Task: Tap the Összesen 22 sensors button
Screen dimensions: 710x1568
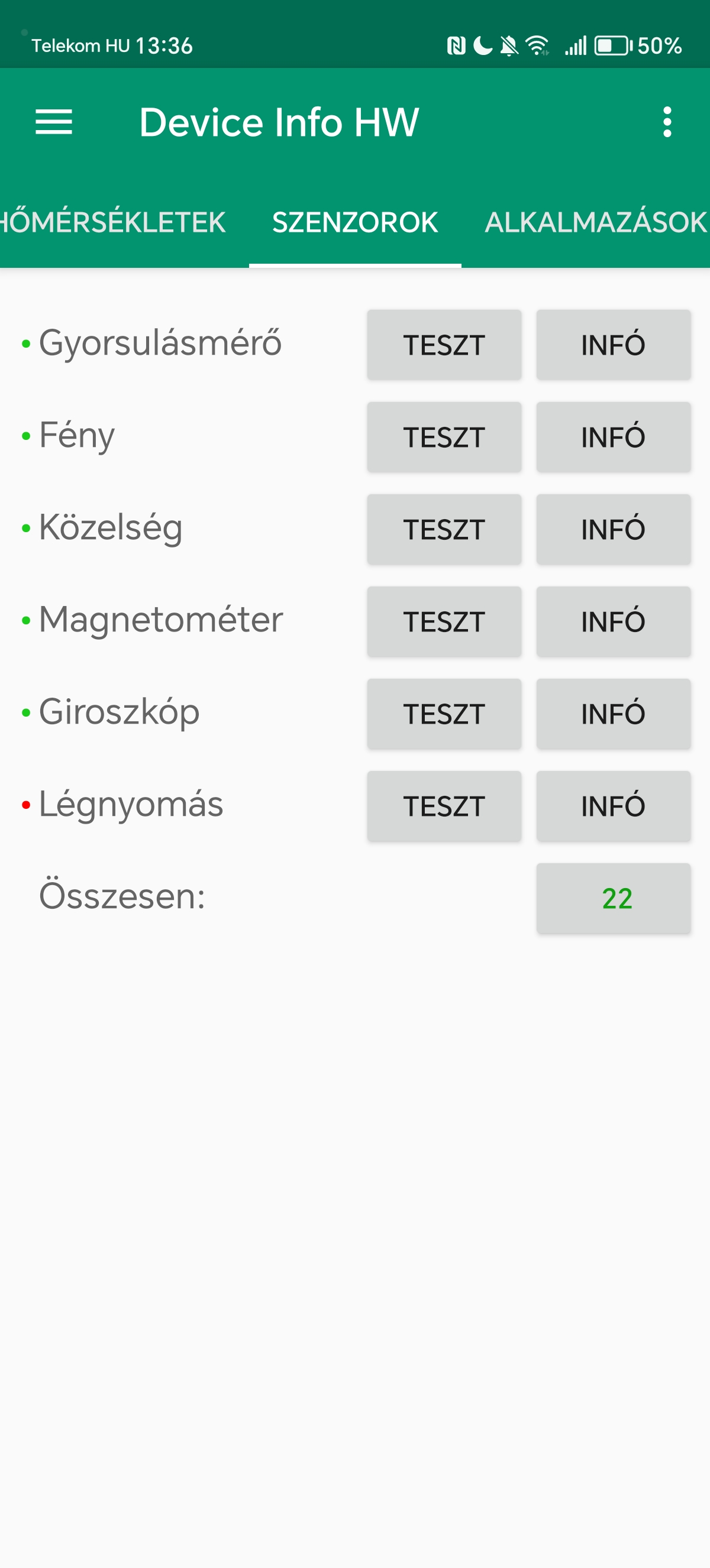Action: coord(613,899)
